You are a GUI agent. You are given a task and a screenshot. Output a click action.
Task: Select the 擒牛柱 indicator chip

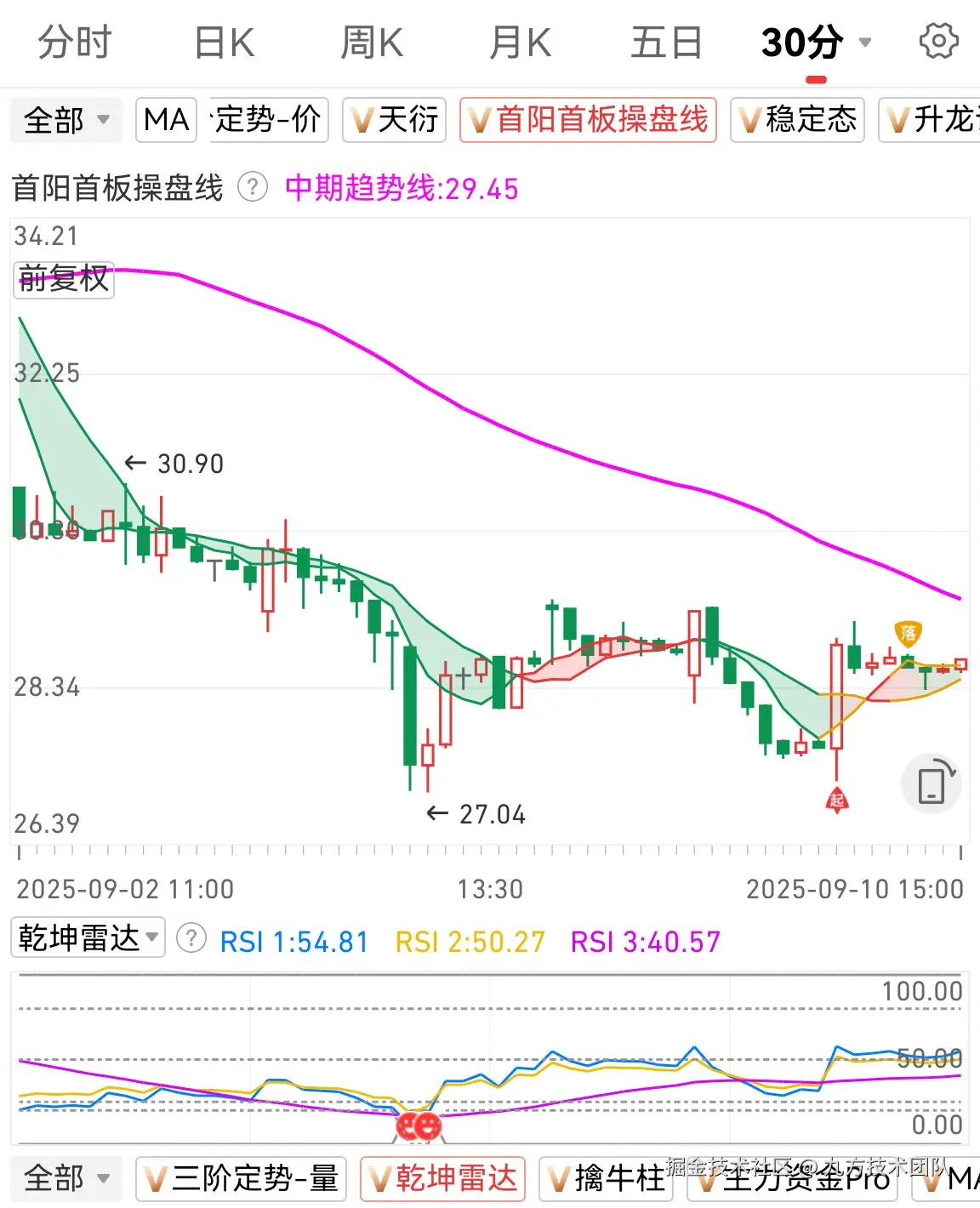tap(606, 1179)
